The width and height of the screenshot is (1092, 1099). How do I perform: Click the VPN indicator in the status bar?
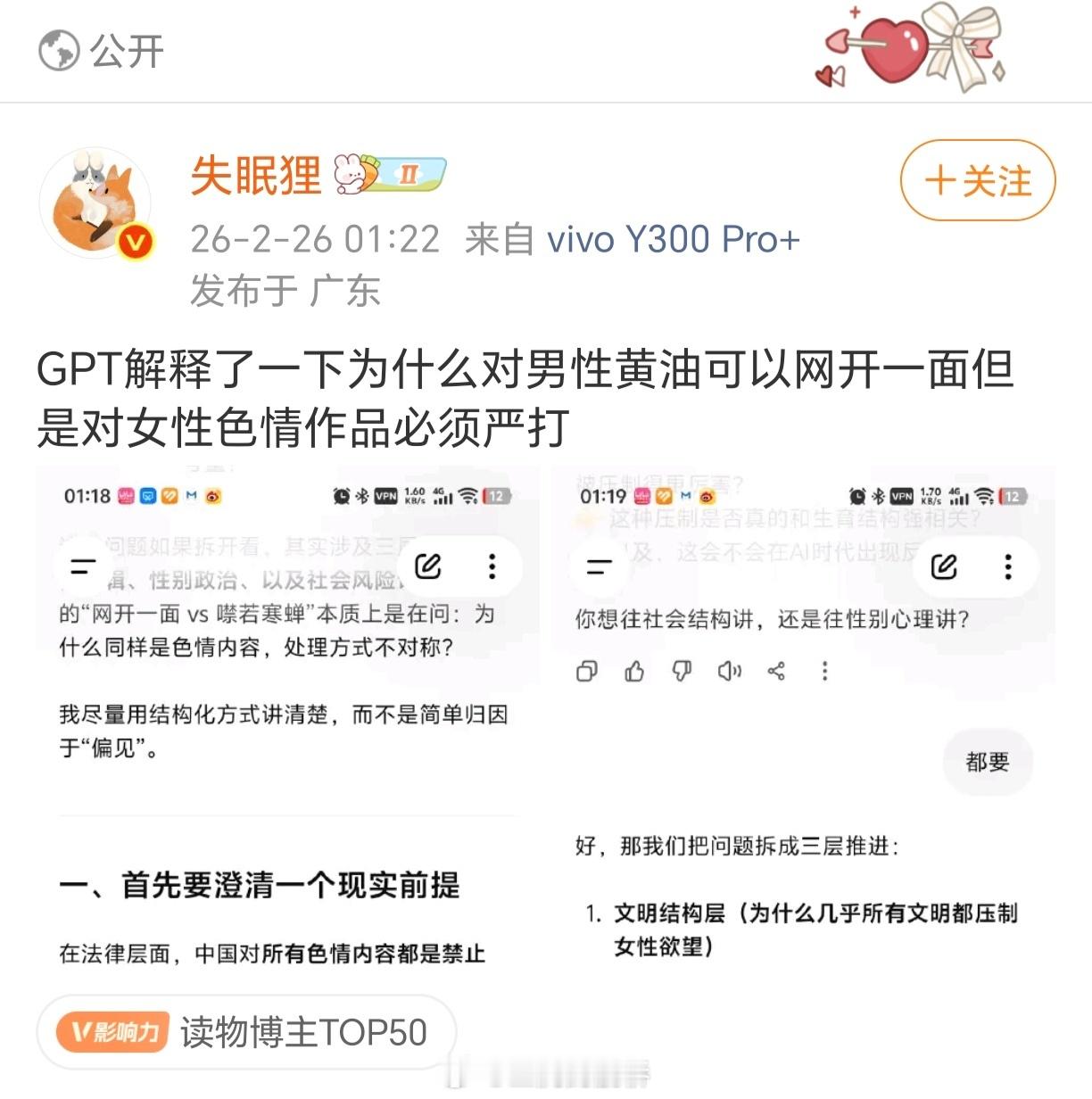tap(385, 496)
